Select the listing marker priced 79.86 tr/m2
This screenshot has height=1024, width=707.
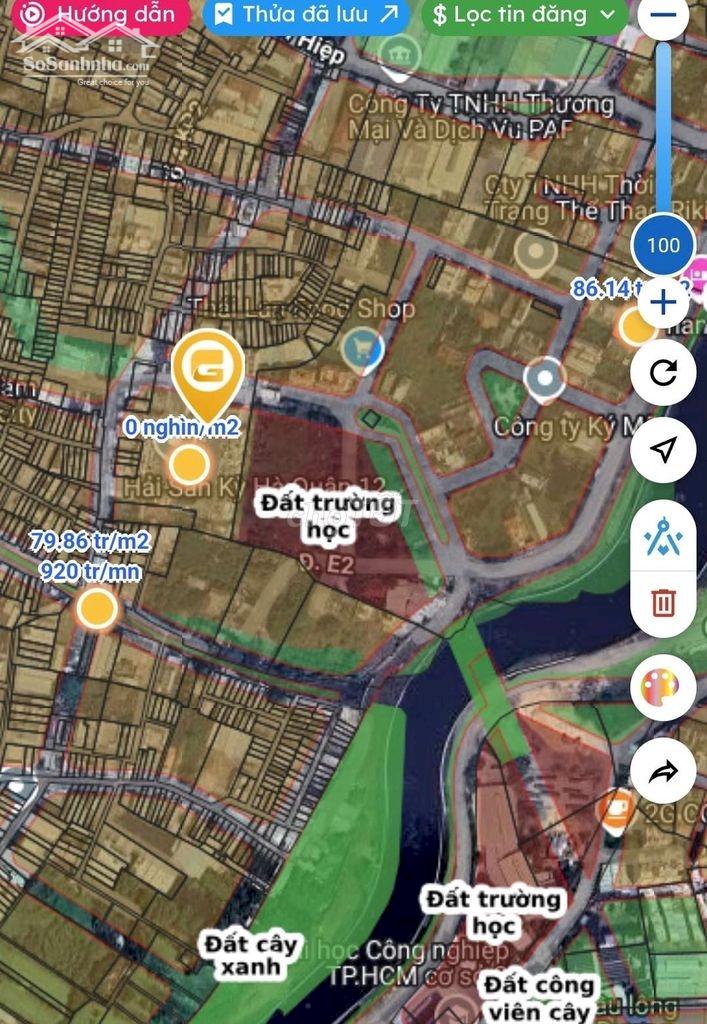97,608
